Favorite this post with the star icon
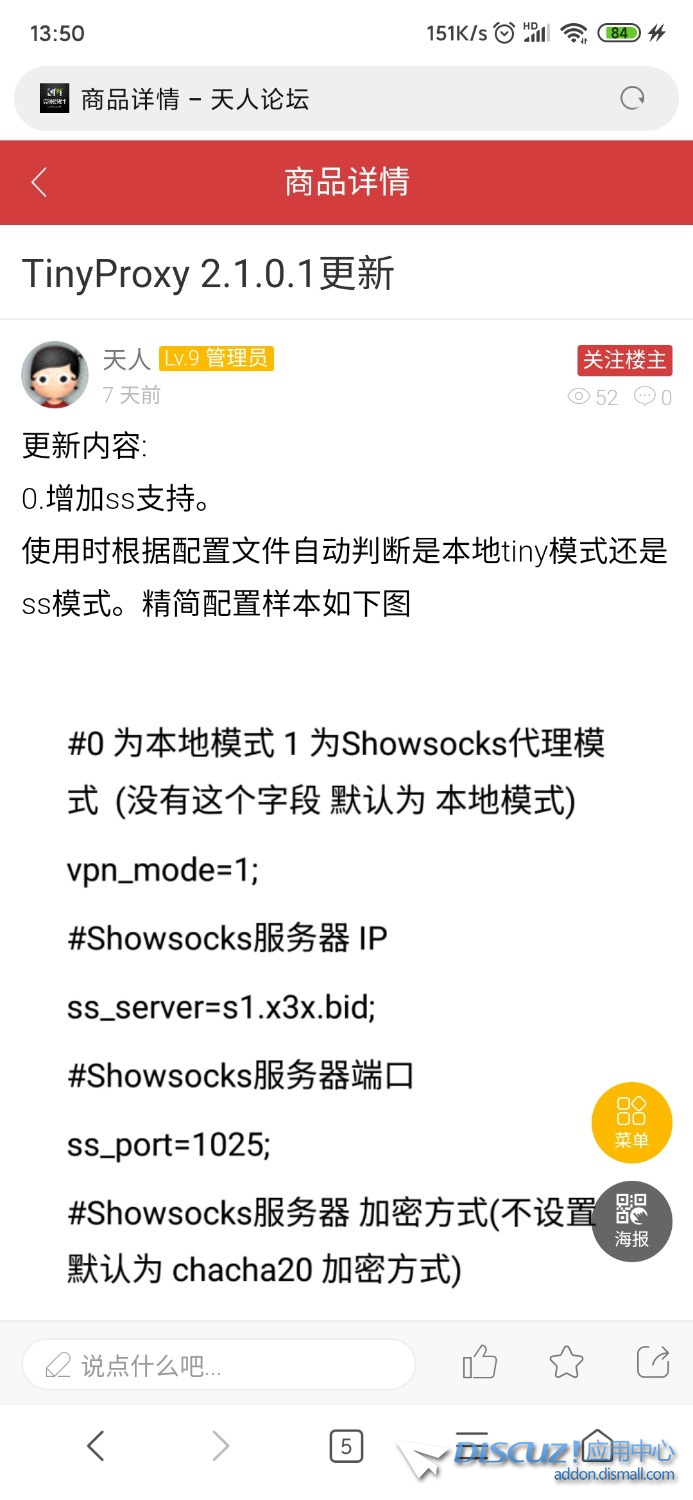Image resolution: width=693 pixels, height=1500 pixels. click(566, 1362)
